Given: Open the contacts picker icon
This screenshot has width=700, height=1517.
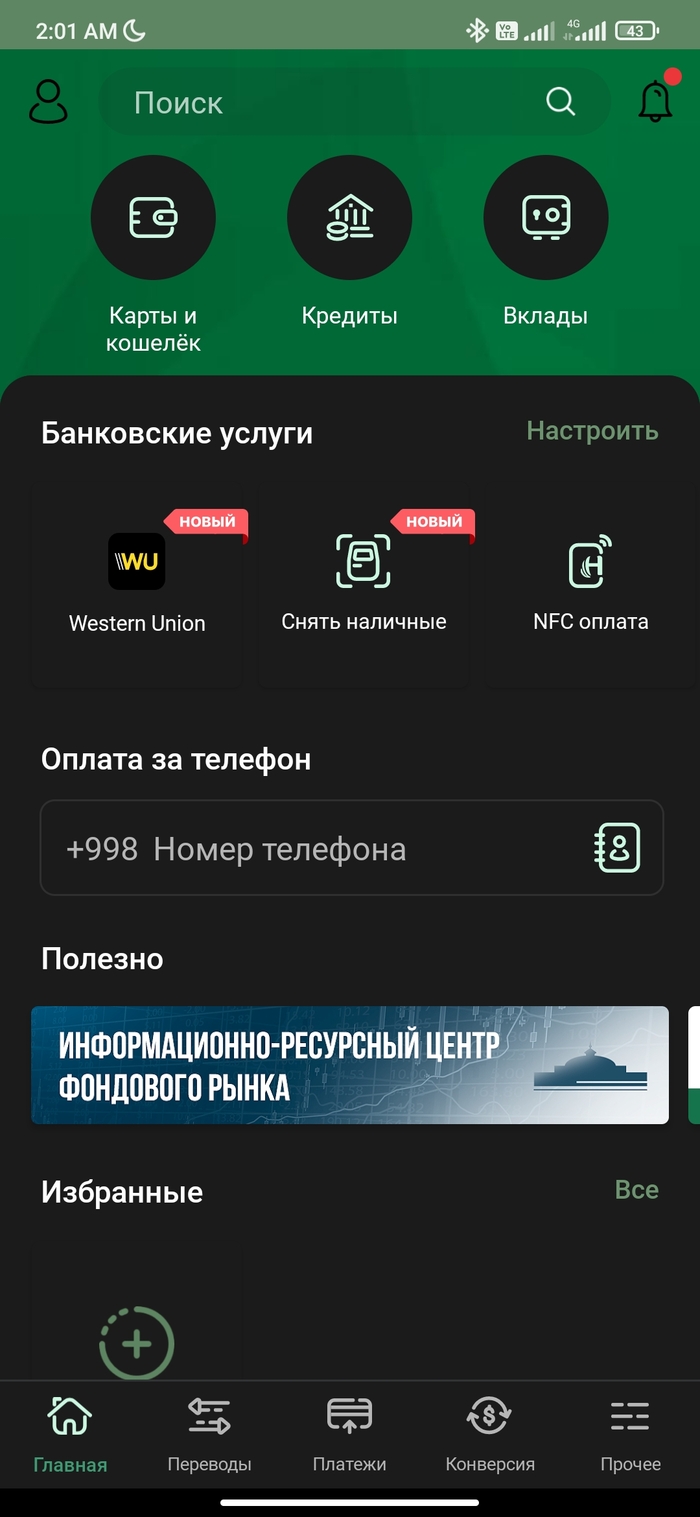Looking at the screenshot, I should (x=617, y=848).
